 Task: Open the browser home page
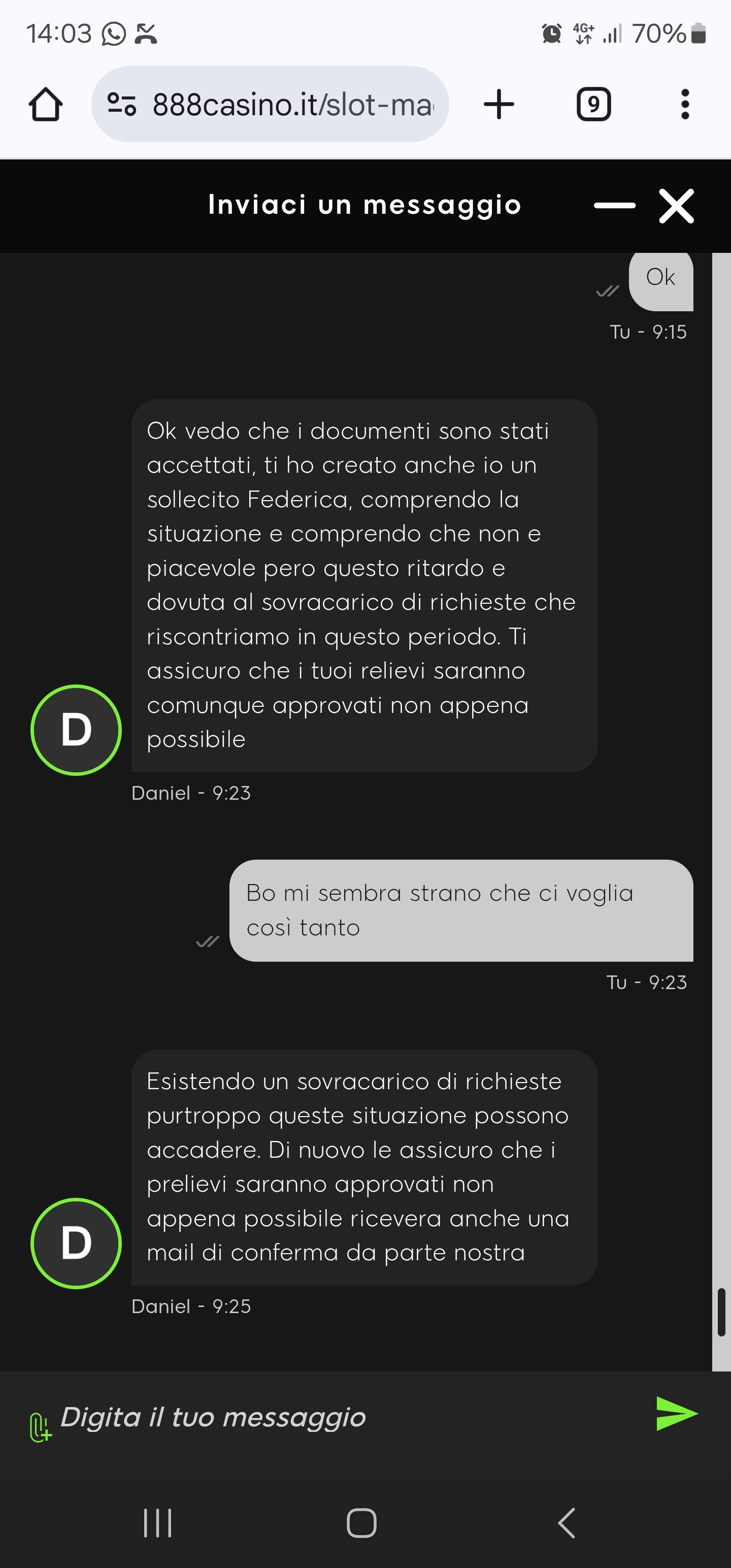click(46, 104)
